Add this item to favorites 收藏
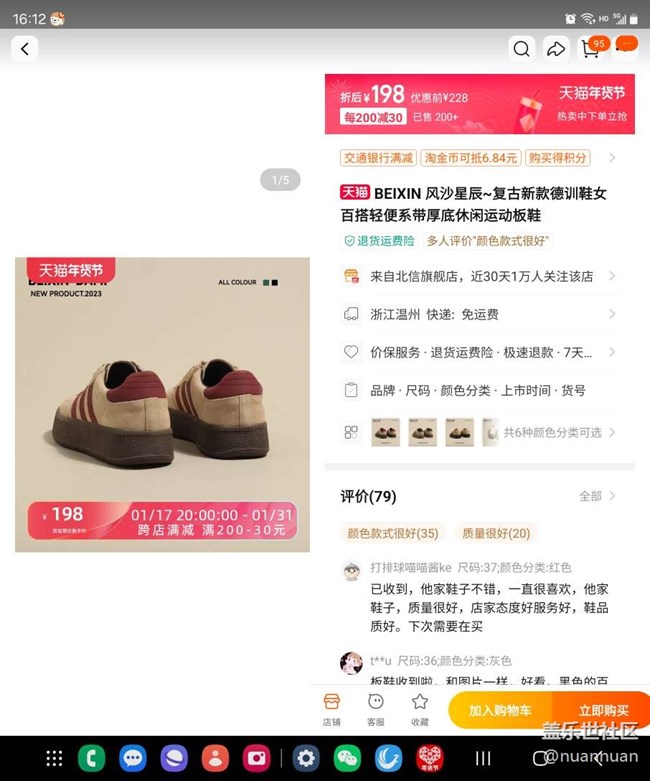 tap(420, 709)
